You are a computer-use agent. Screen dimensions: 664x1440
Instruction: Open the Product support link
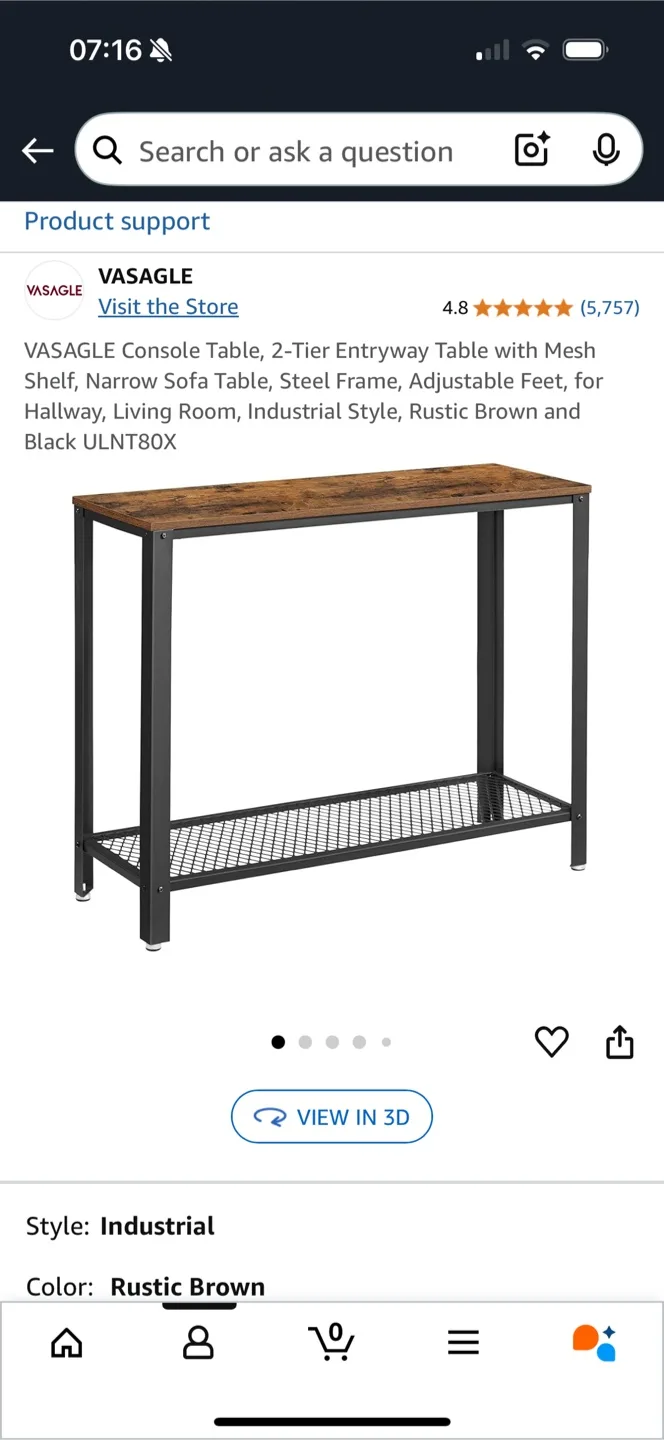pyautogui.click(x=117, y=221)
